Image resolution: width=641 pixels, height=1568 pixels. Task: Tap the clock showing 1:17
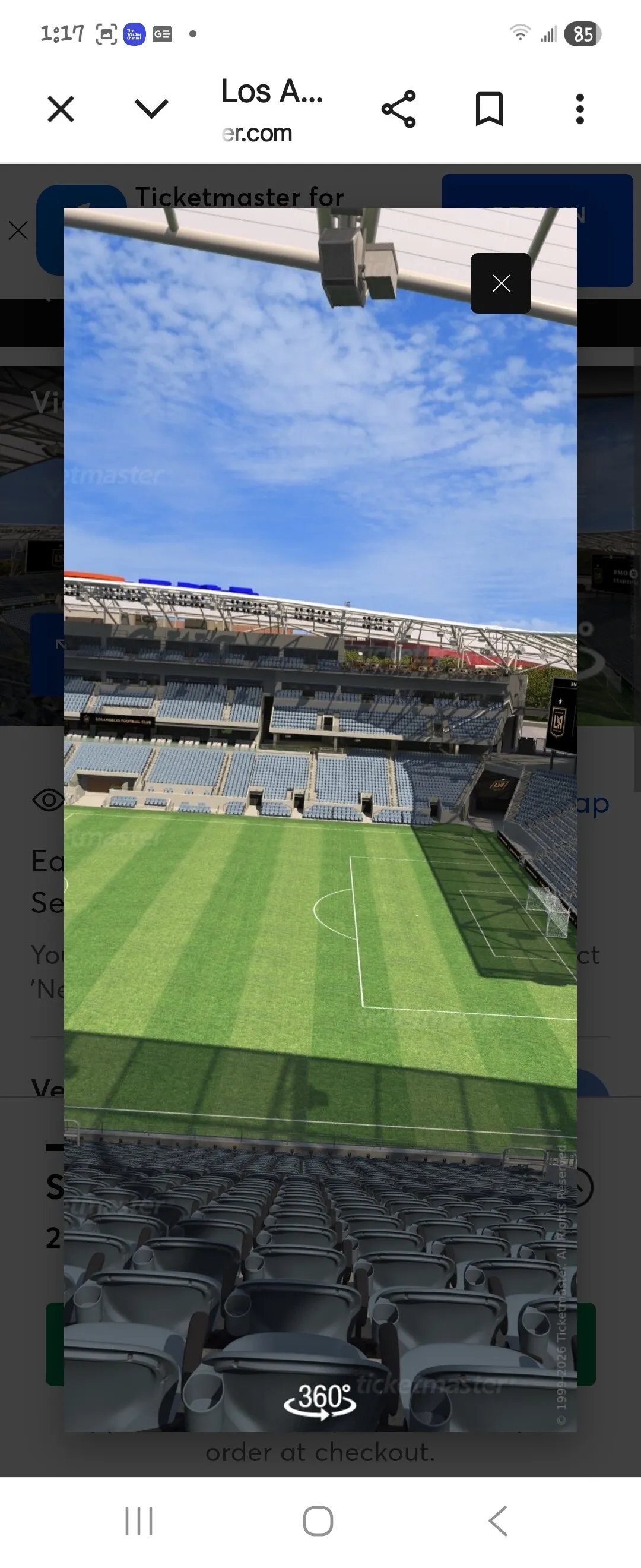pos(64,33)
